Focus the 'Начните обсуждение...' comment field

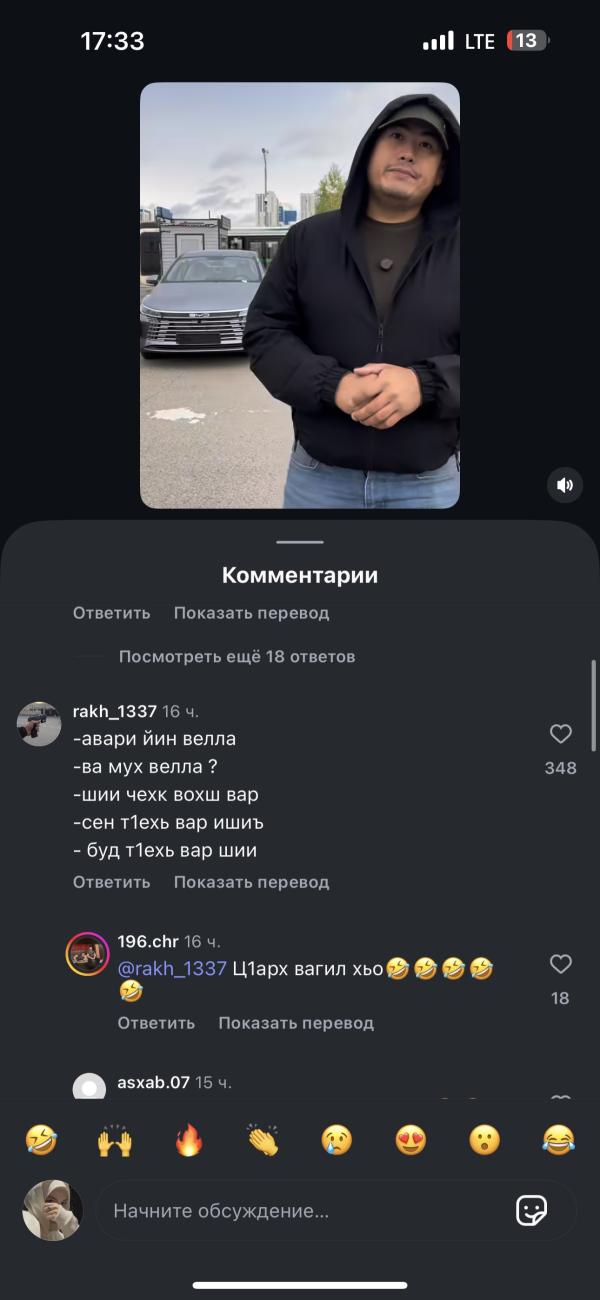pos(300,1211)
